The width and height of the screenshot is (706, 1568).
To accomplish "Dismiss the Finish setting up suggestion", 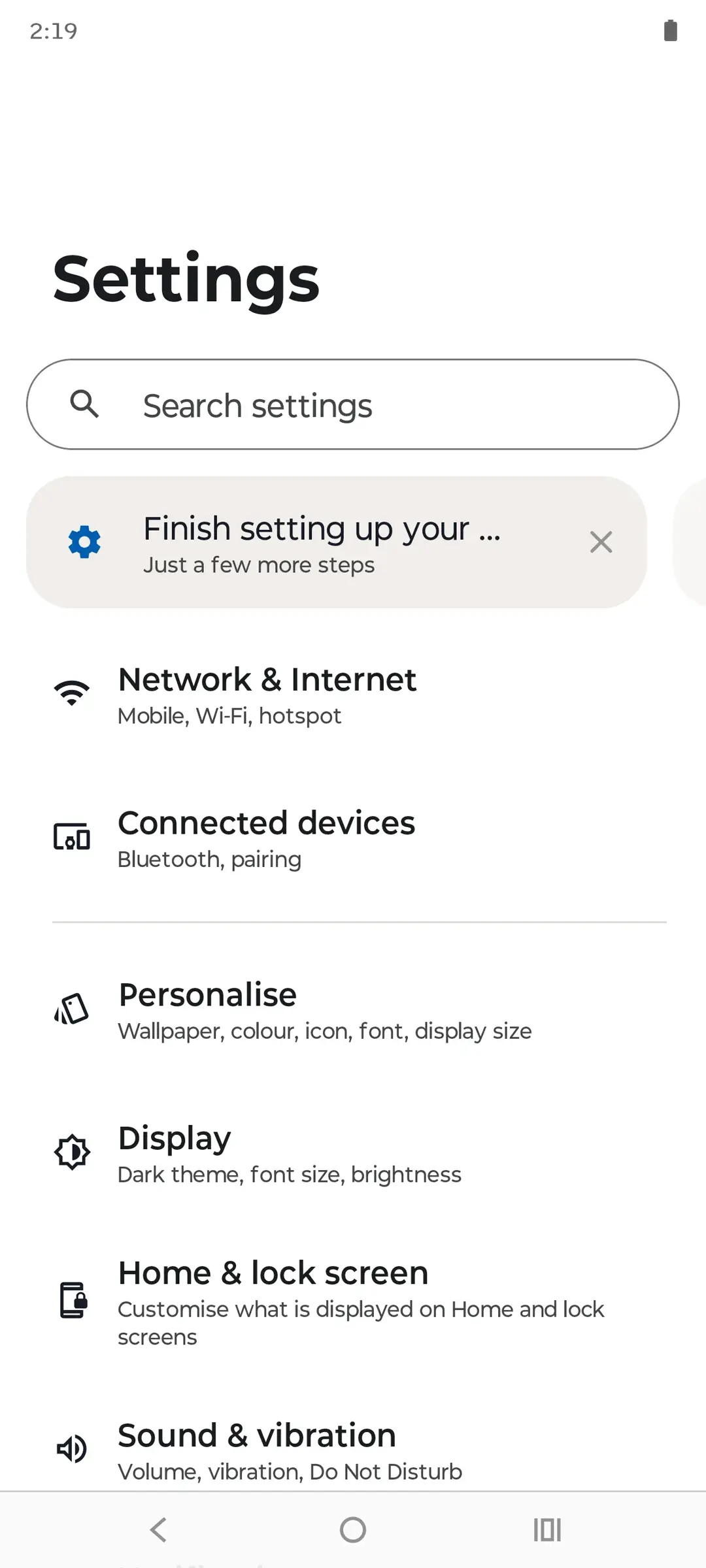I will [x=601, y=542].
